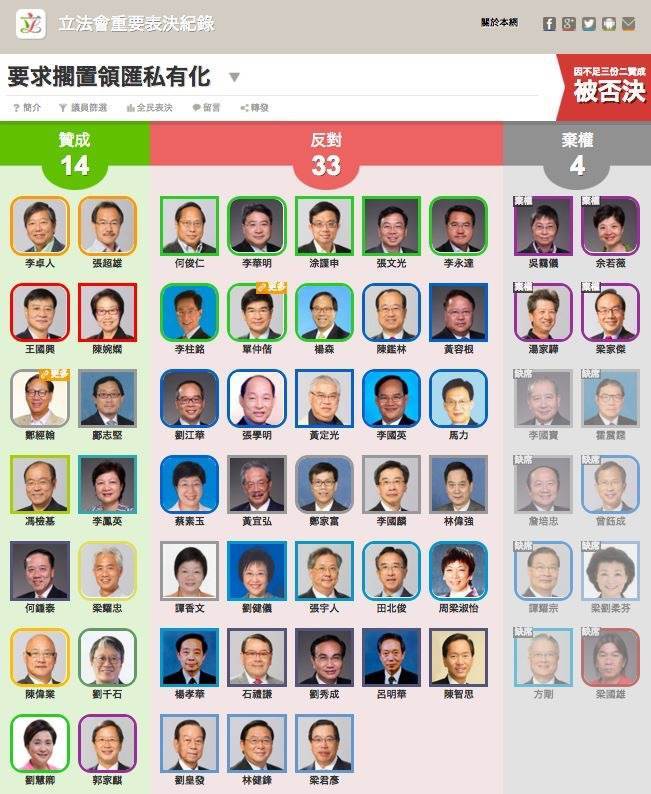The image size is (651, 794).
Task: Open legislator 田北俊's tile
Action: (x=391, y=571)
